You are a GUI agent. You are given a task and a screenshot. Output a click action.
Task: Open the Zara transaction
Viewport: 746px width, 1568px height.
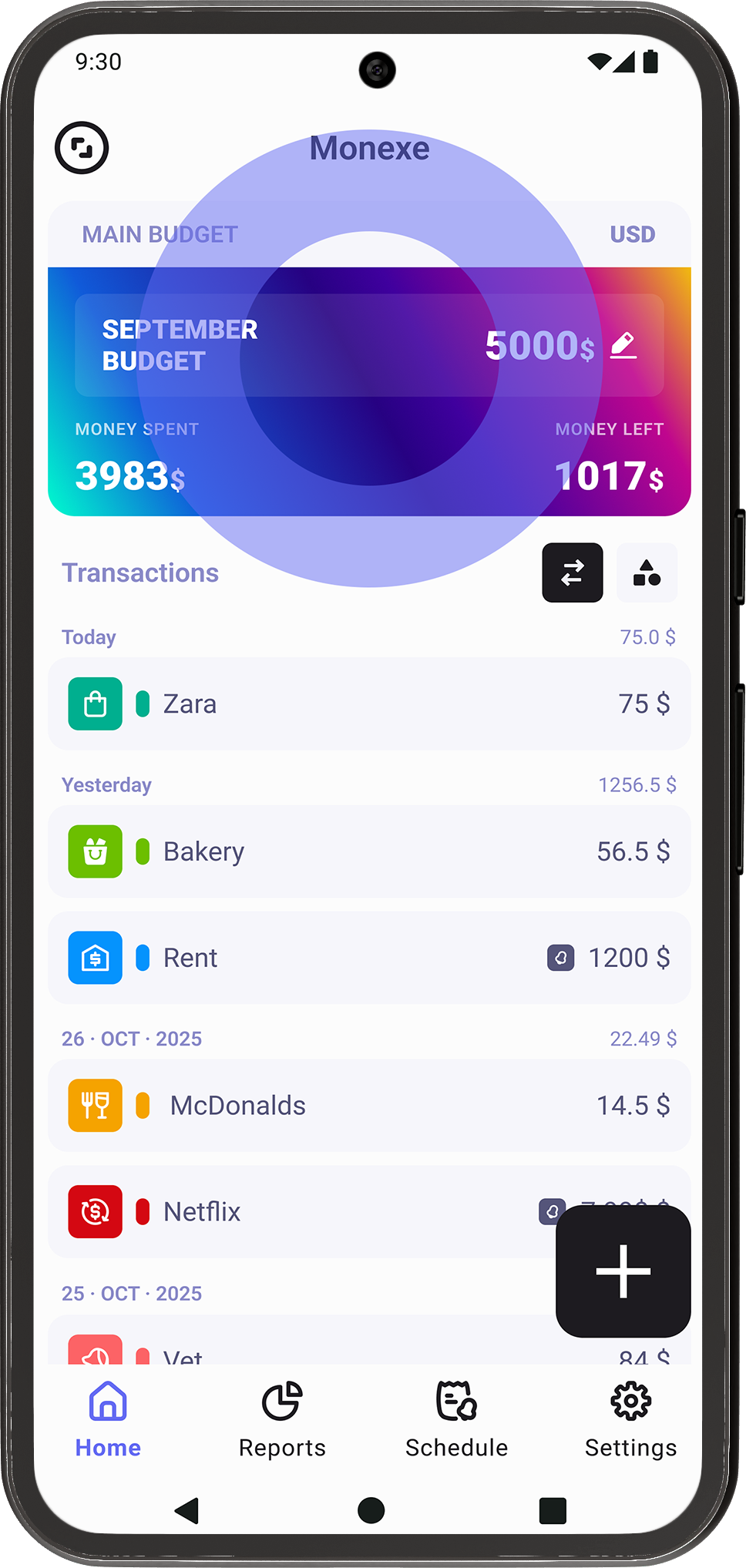pos(369,703)
